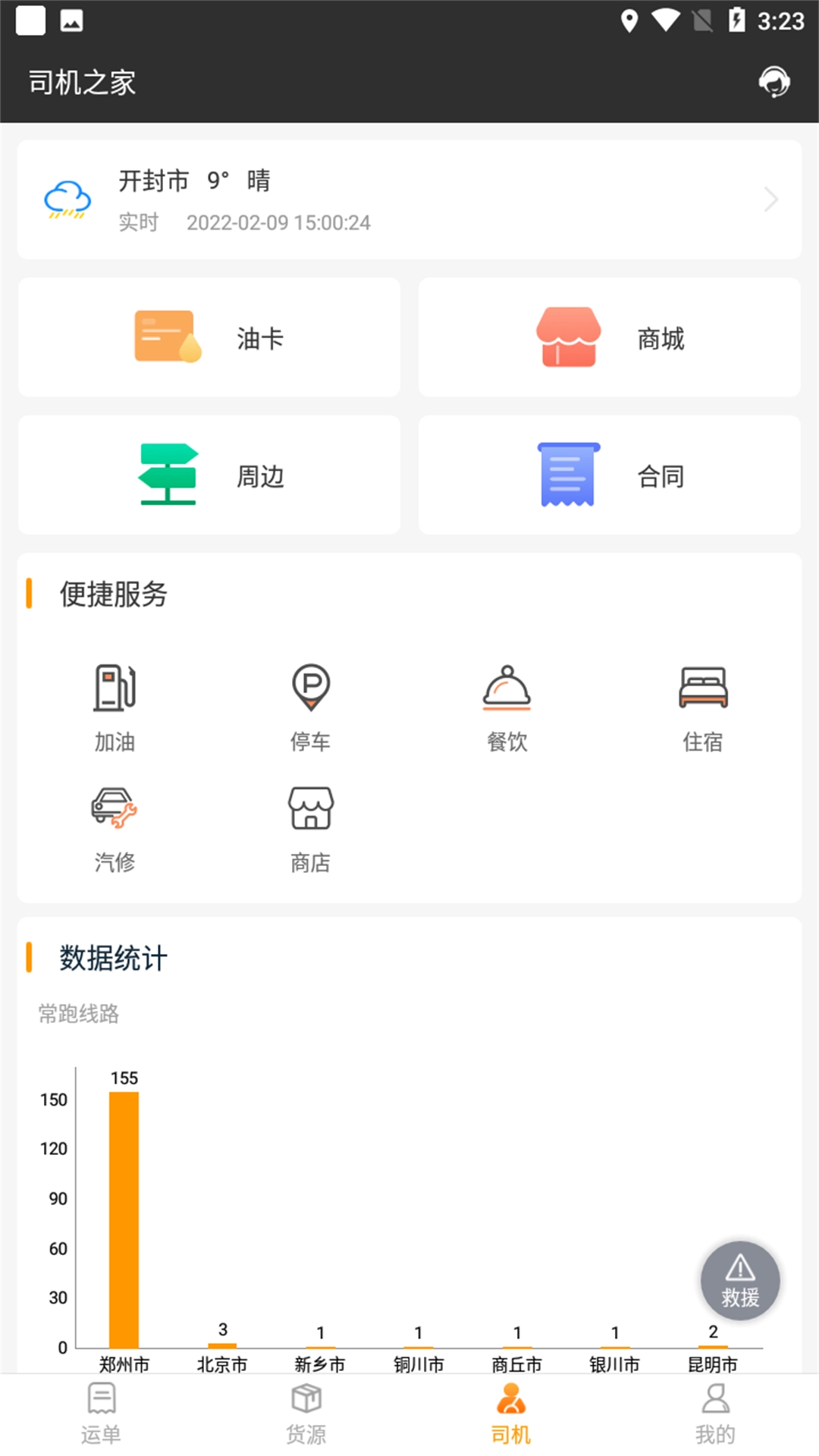Open the 加油 fueling service icon
819x1456 pixels.
(114, 705)
